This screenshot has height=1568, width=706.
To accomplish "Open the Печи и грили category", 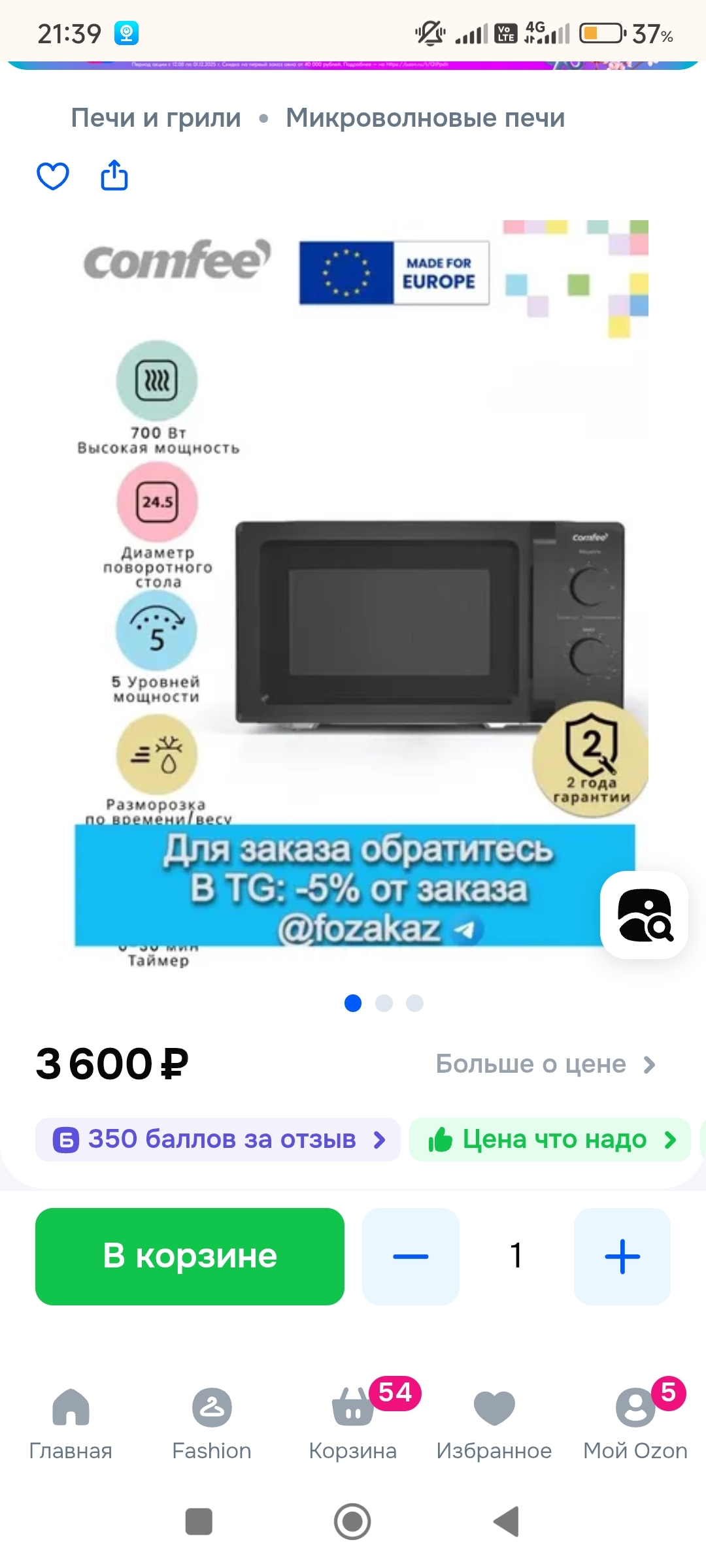I will 156,118.
